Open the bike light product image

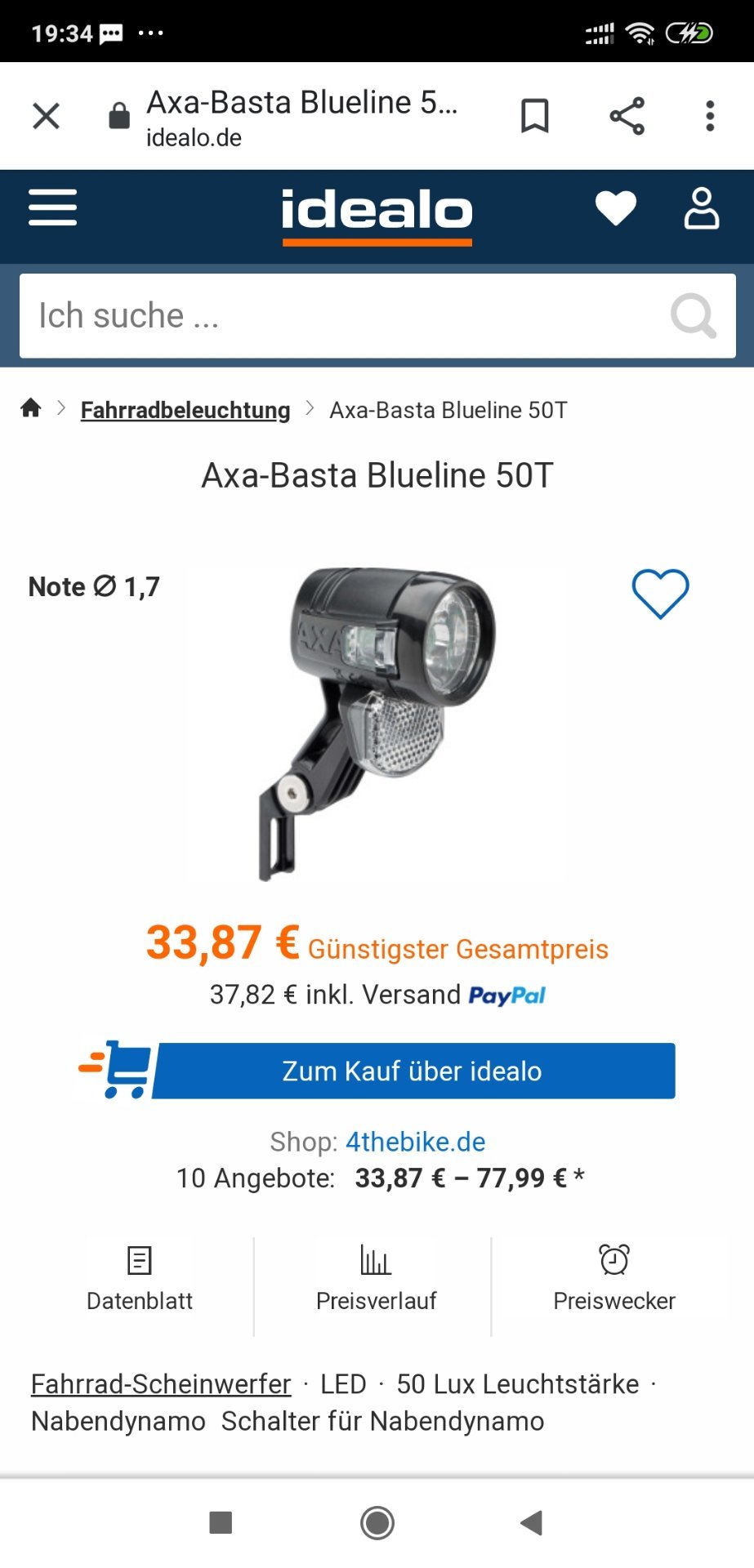click(377, 723)
